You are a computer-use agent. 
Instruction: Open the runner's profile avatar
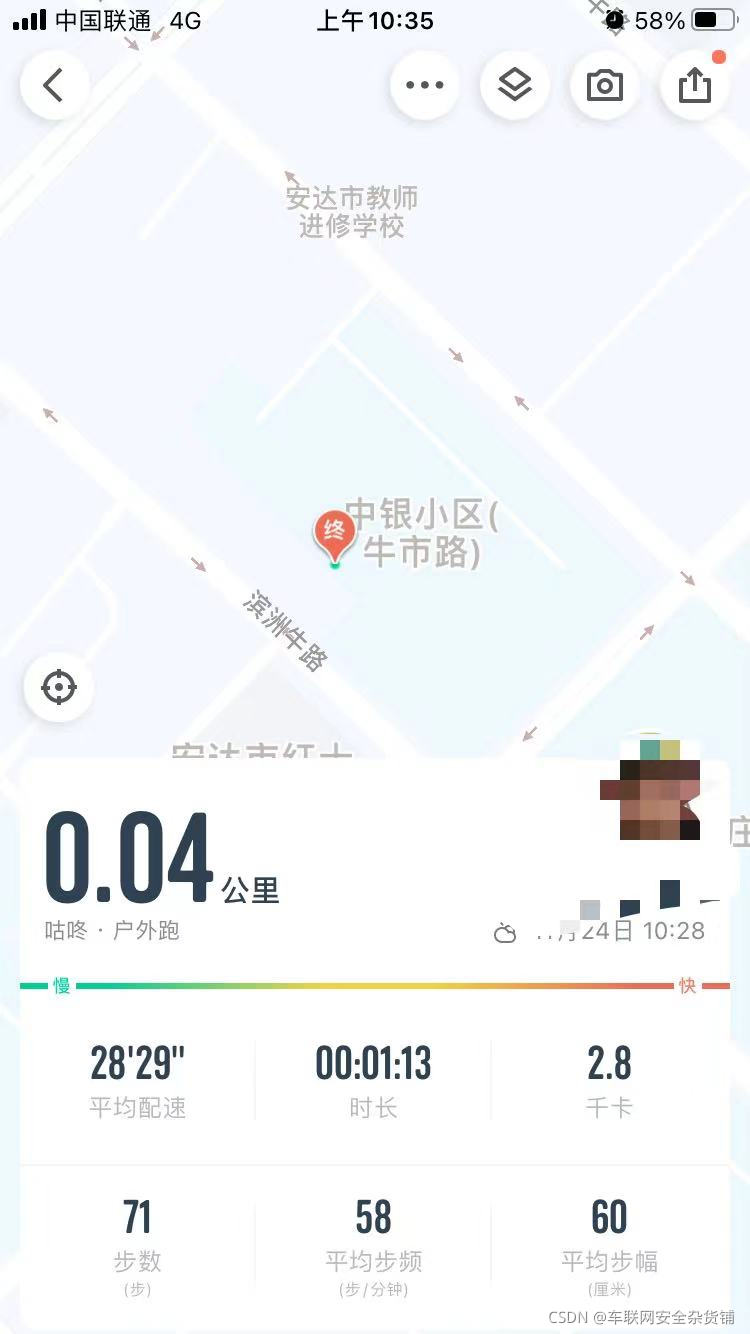[651, 788]
